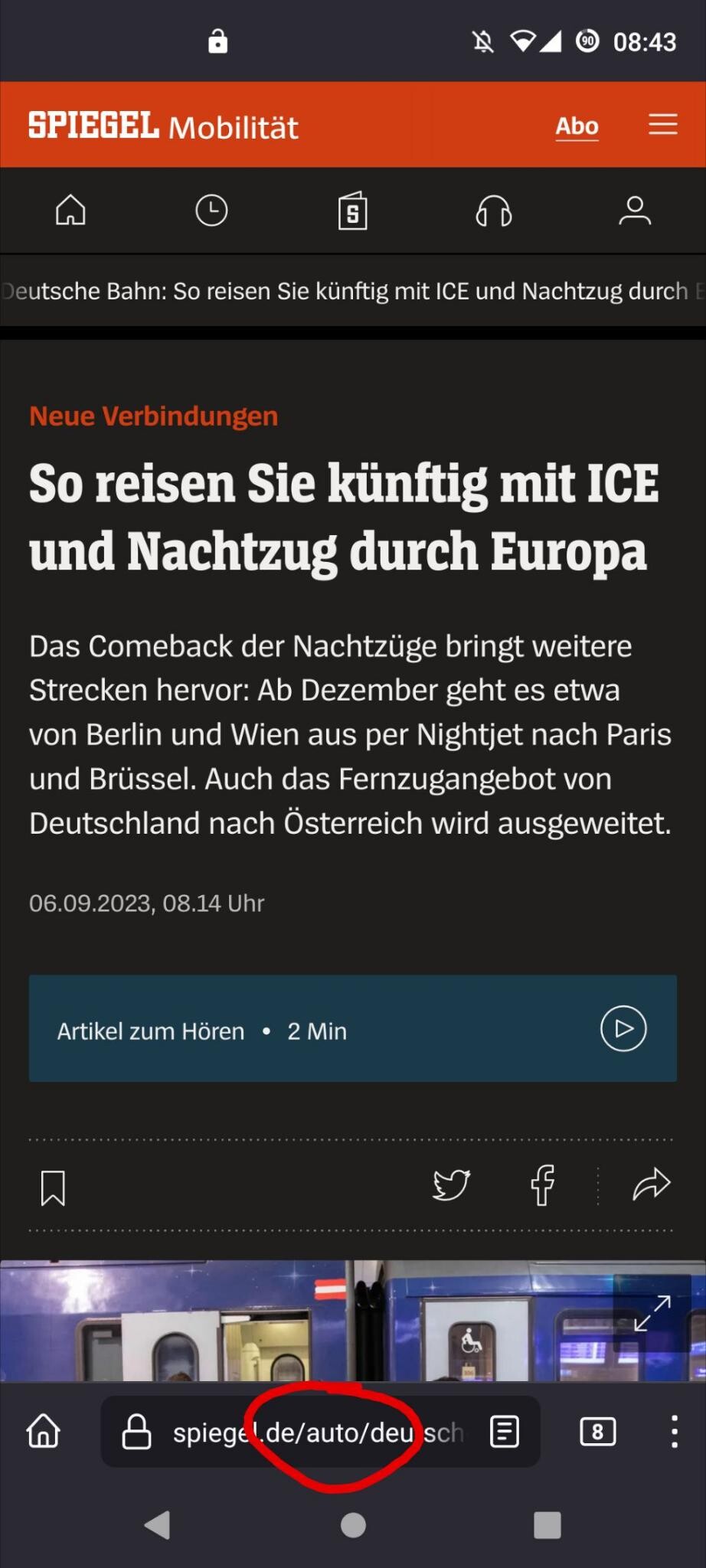Share the article on Facebook
The width and height of the screenshot is (706, 1568).
point(543,1185)
